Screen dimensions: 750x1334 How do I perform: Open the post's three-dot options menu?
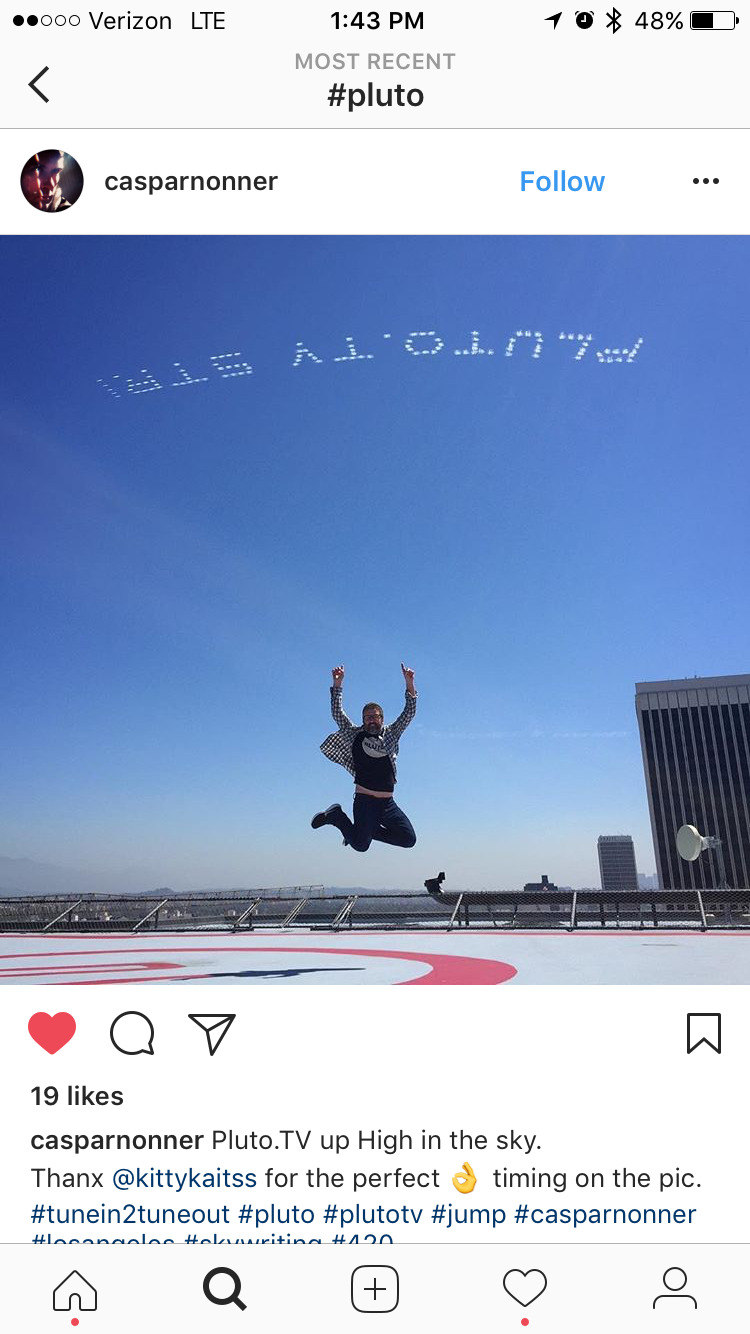click(705, 181)
